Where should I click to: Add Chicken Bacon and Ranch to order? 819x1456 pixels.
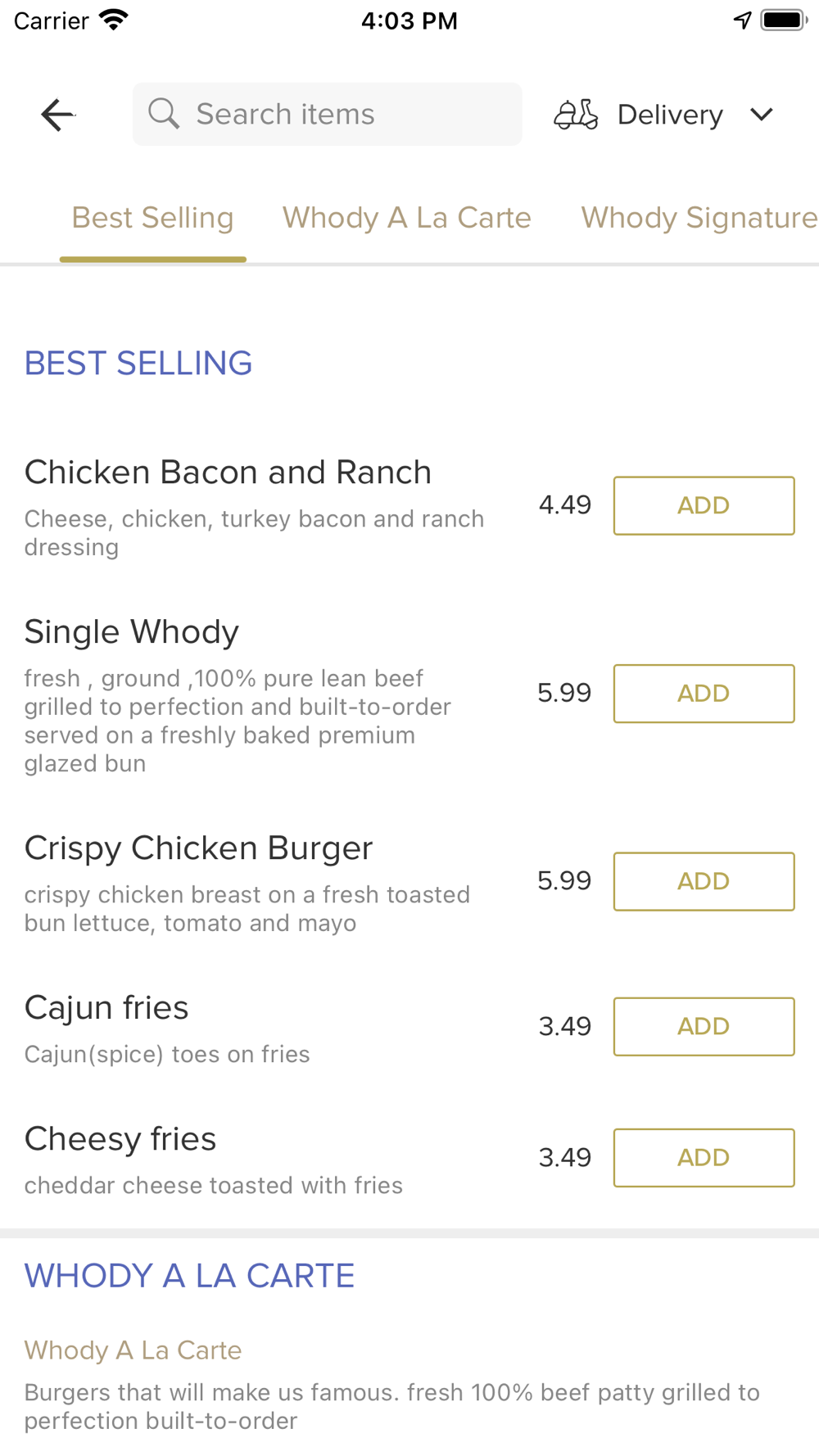704,505
